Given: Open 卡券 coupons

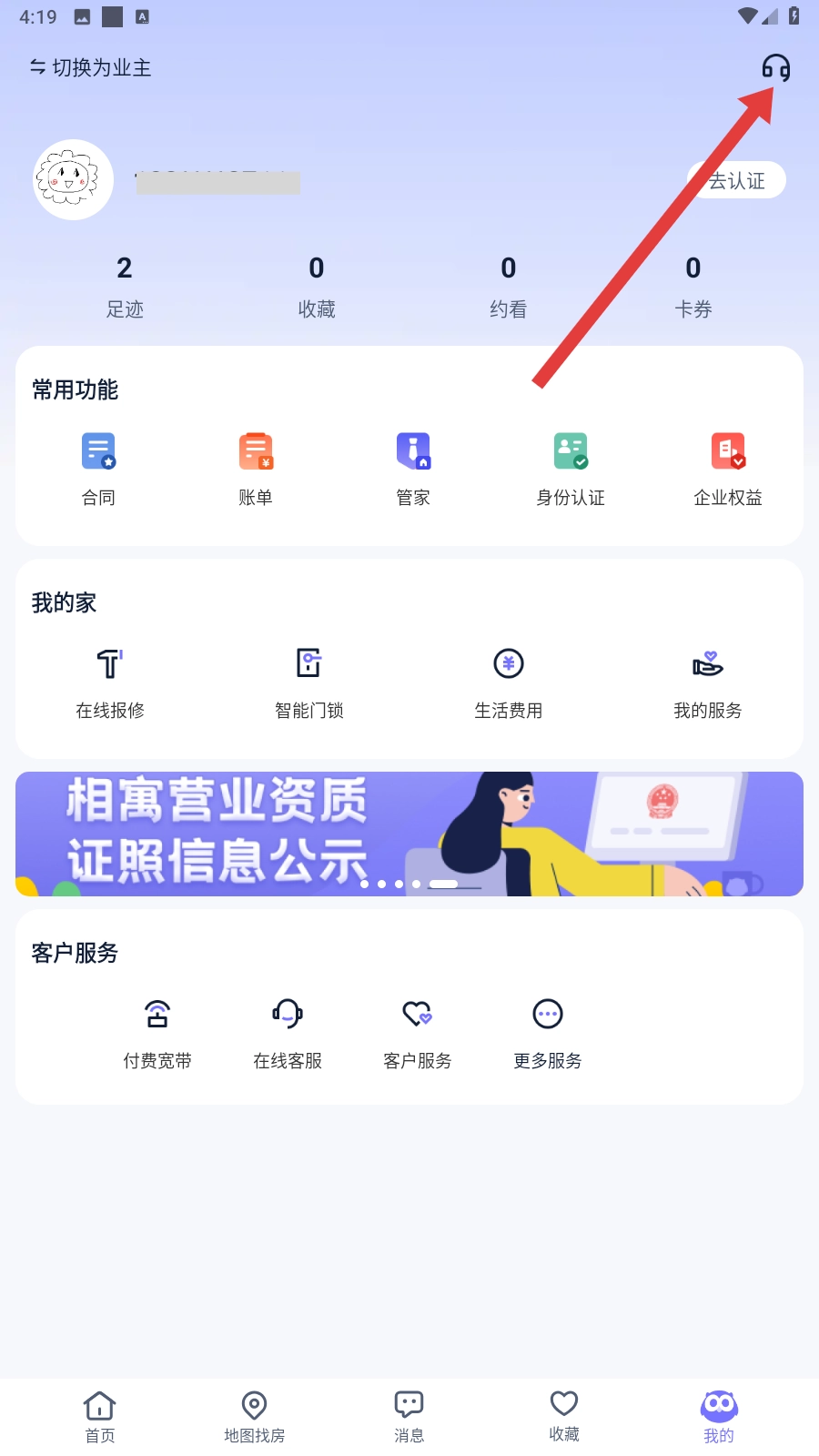Looking at the screenshot, I should [x=693, y=287].
